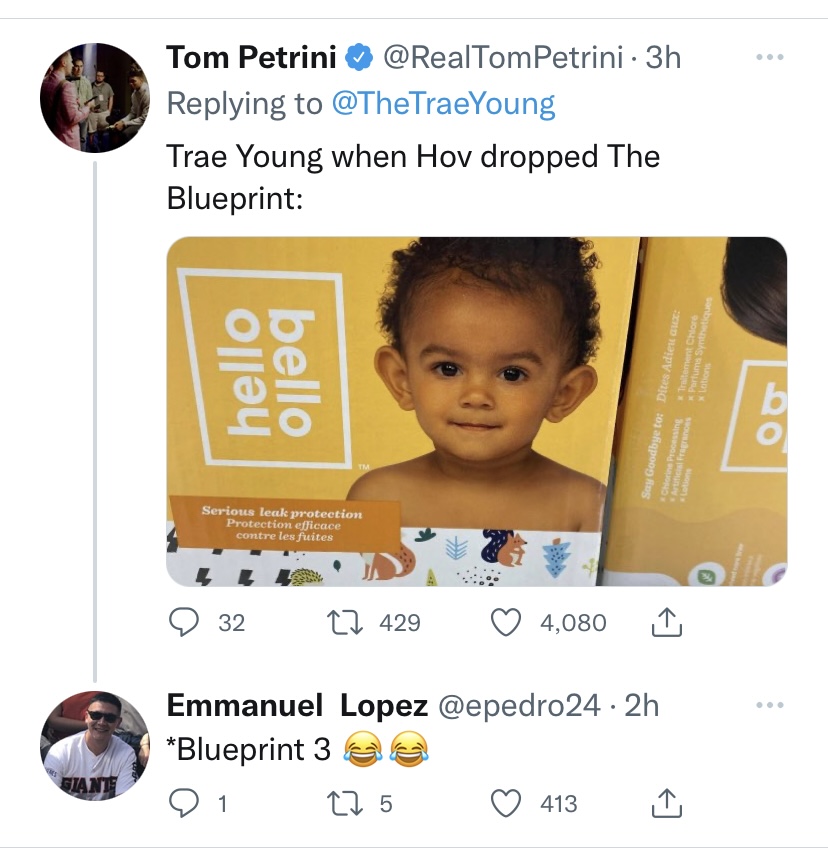Open the @TheTraeYoung mention link
Viewport: 828px width, 868px height.
pyautogui.click(x=443, y=104)
